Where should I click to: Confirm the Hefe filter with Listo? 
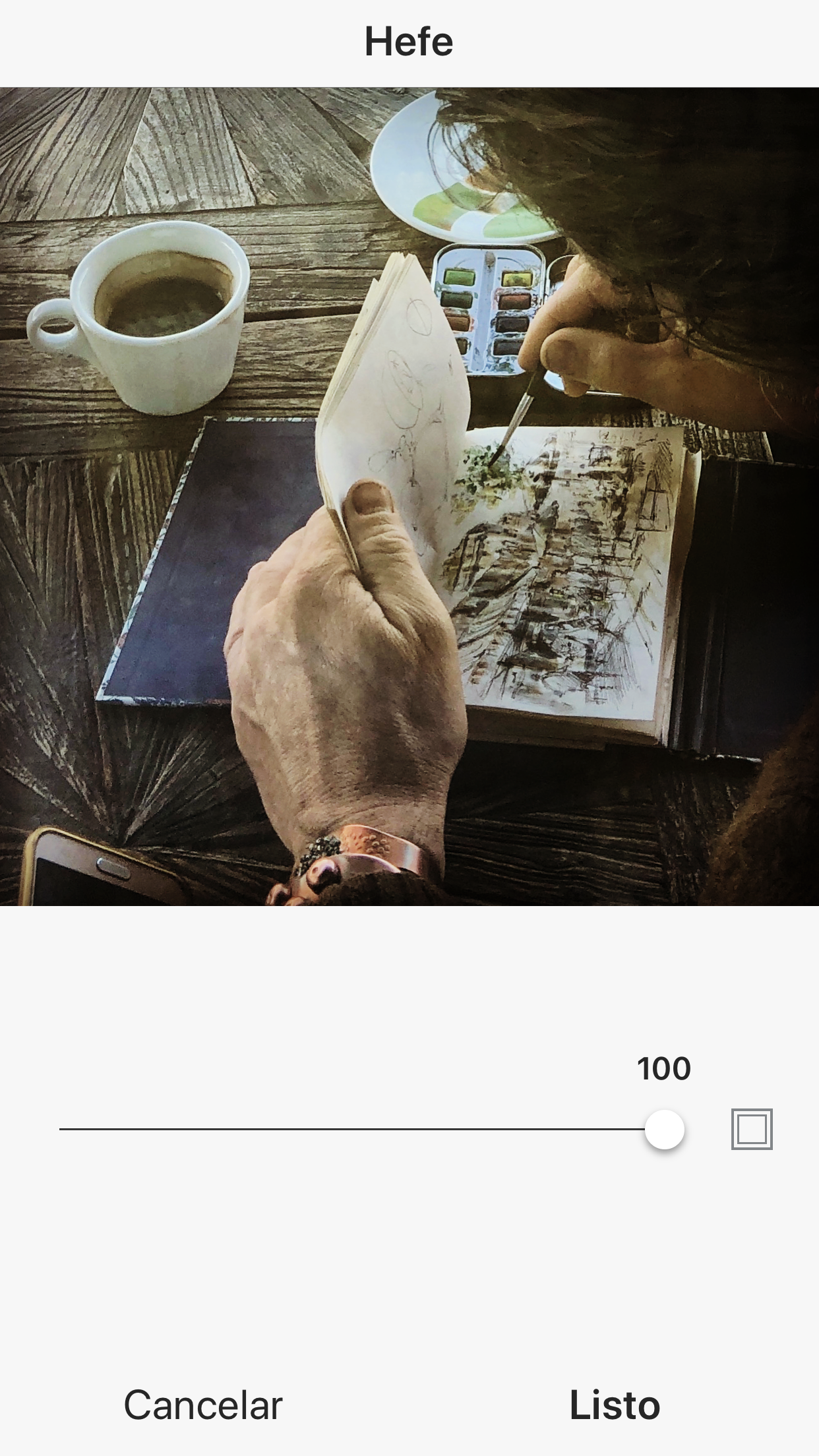pyautogui.click(x=615, y=1405)
